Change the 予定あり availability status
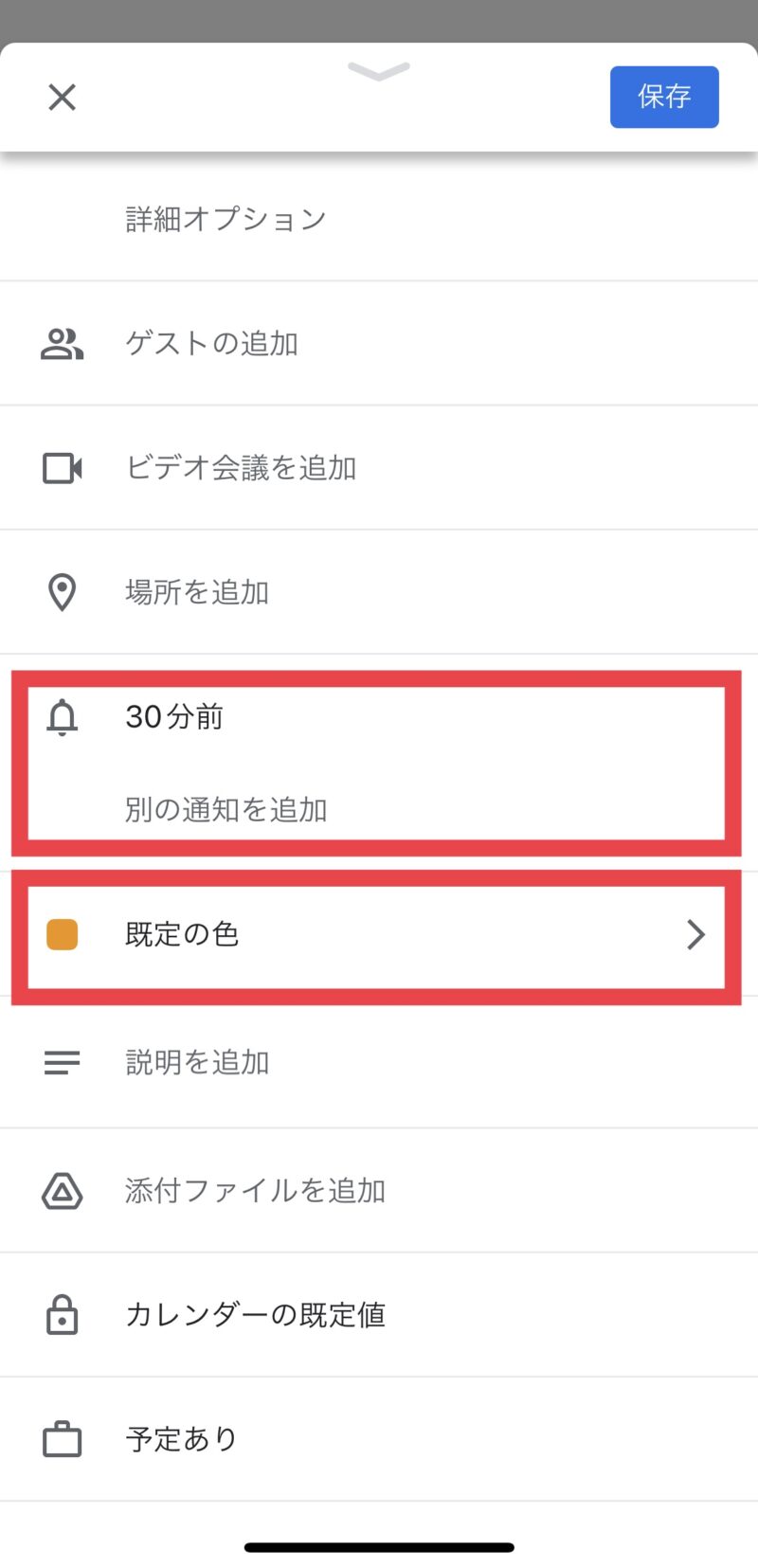Image resolution: width=758 pixels, height=1568 pixels. coord(181,1439)
